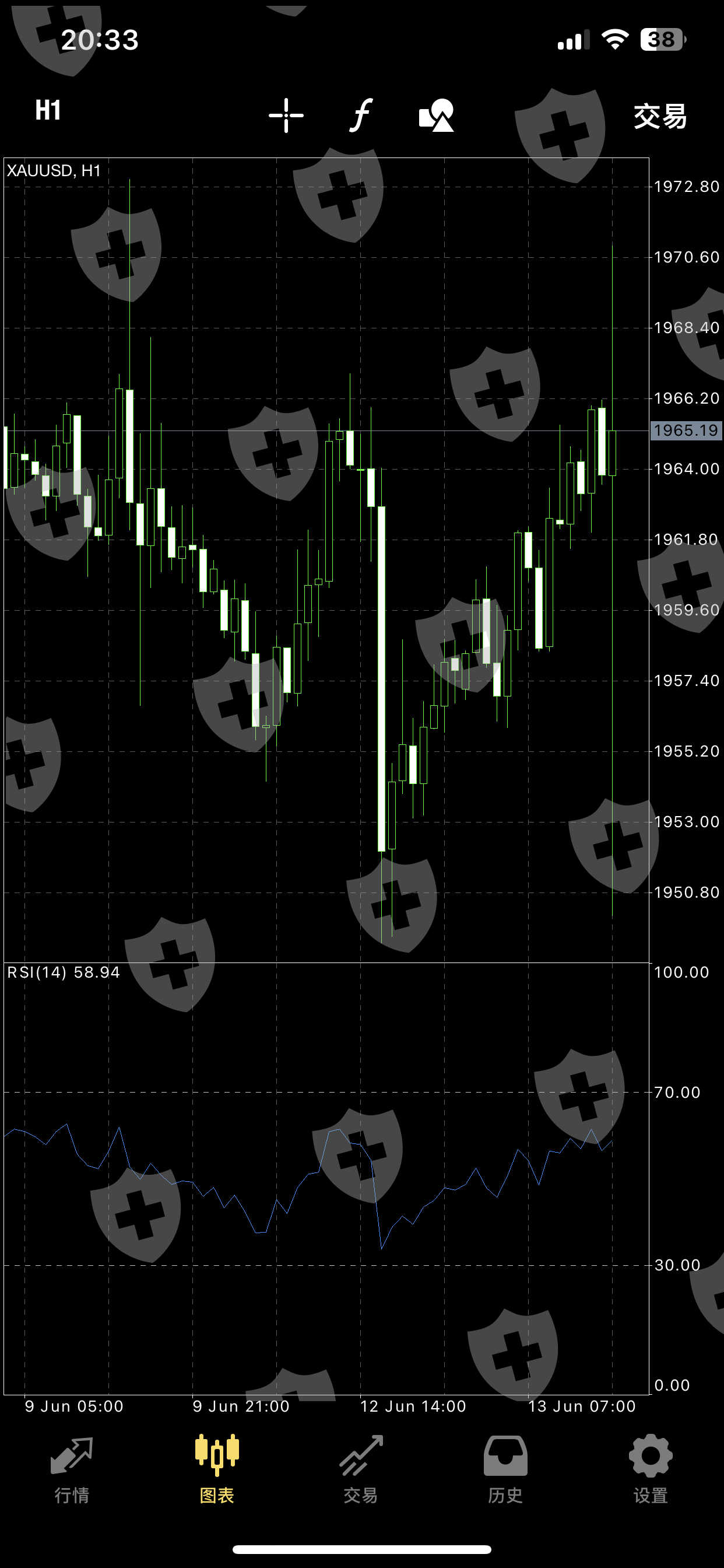The height and width of the screenshot is (1568, 724).
Task: Open the 历史 history tab
Action: [x=505, y=1469]
